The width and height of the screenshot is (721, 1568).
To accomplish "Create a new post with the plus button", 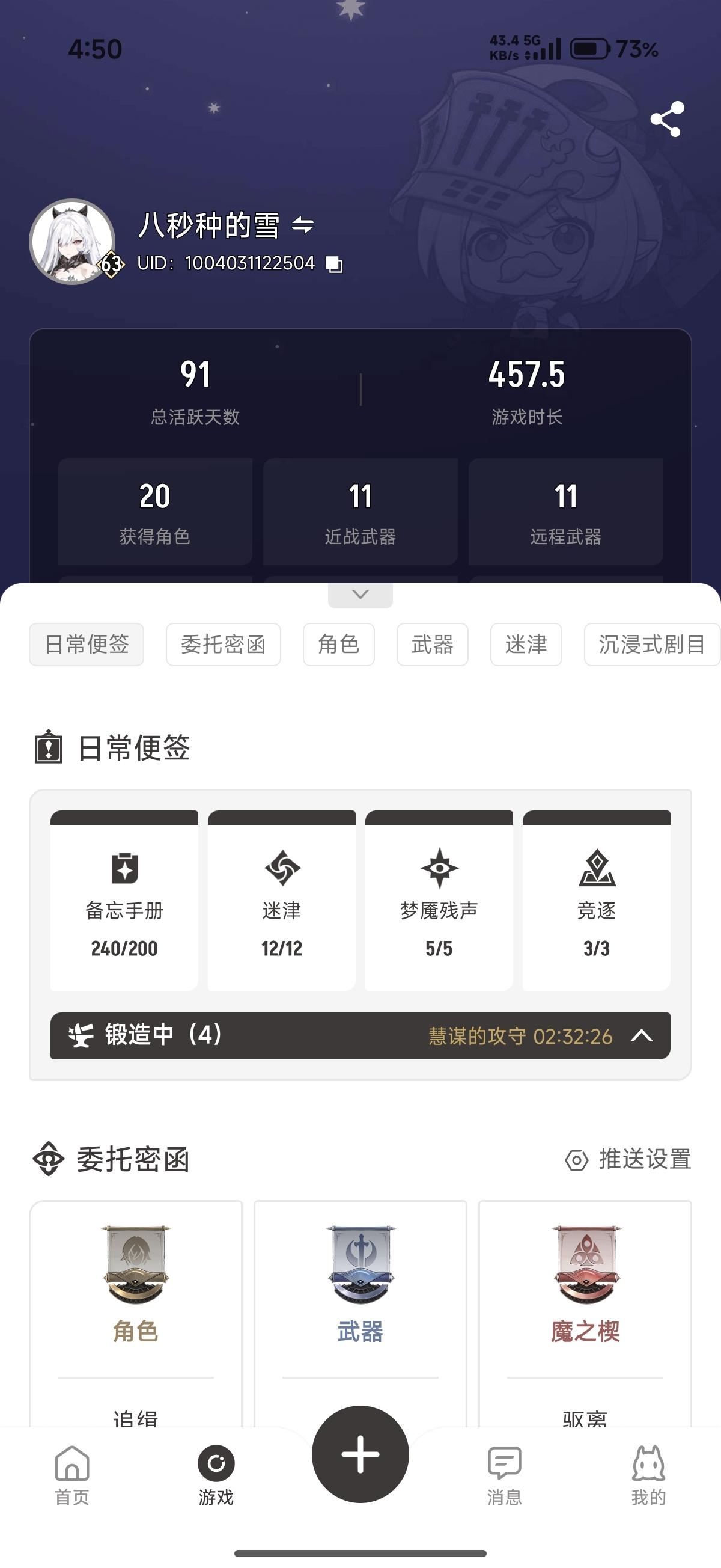I will click(x=360, y=1454).
